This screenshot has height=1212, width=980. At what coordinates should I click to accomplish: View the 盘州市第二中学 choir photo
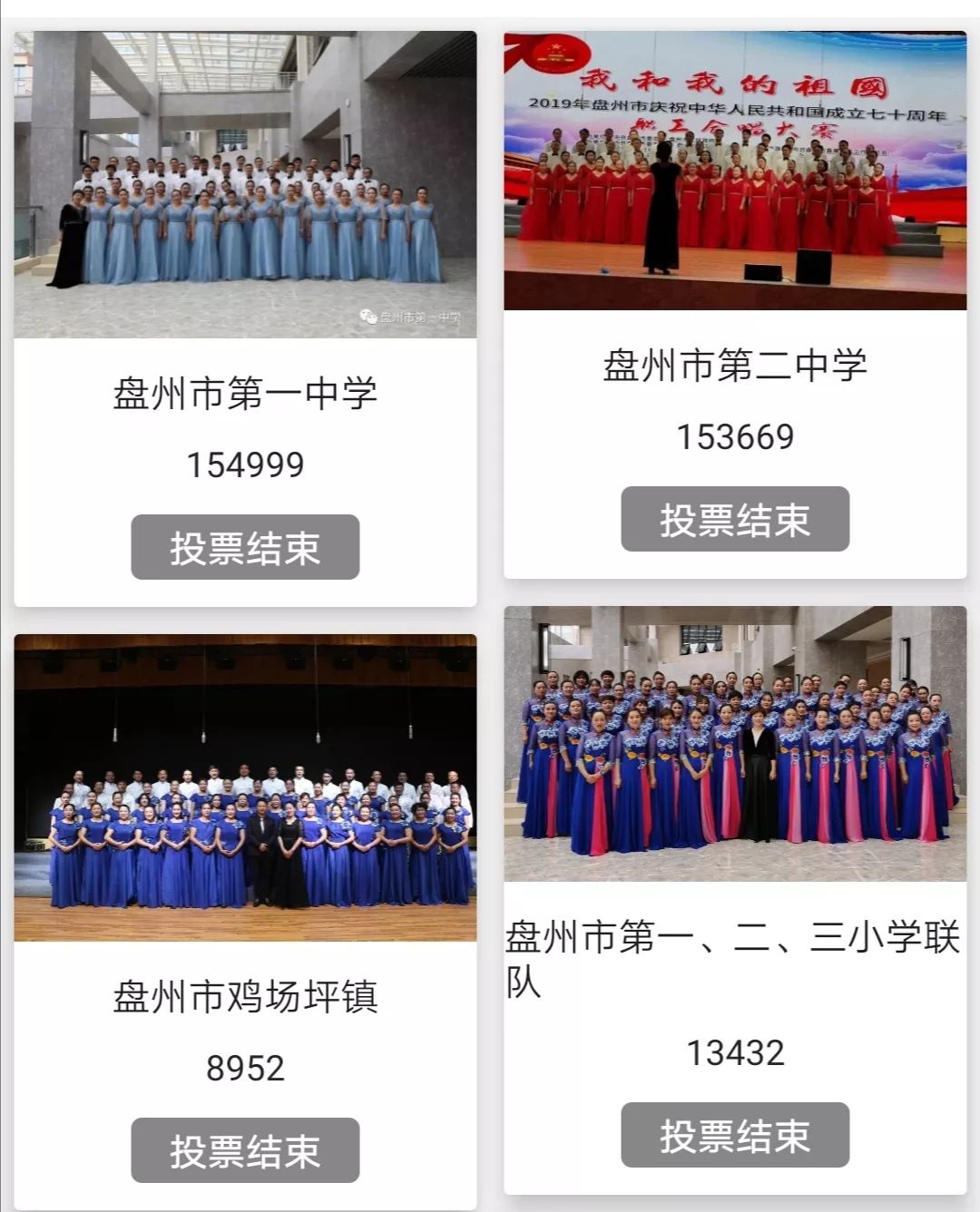click(735, 171)
